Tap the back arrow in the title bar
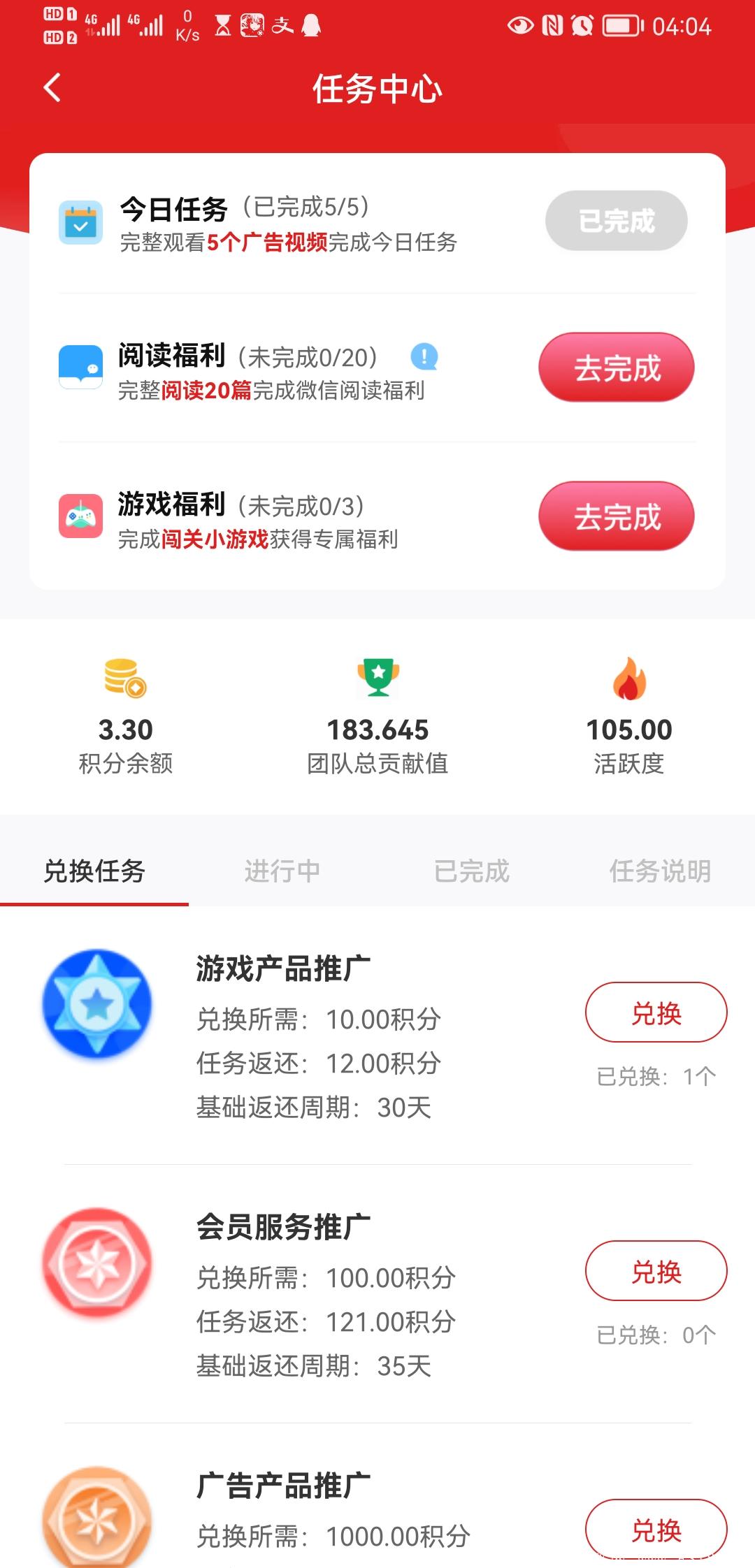Viewport: 755px width, 1568px height. point(50,89)
